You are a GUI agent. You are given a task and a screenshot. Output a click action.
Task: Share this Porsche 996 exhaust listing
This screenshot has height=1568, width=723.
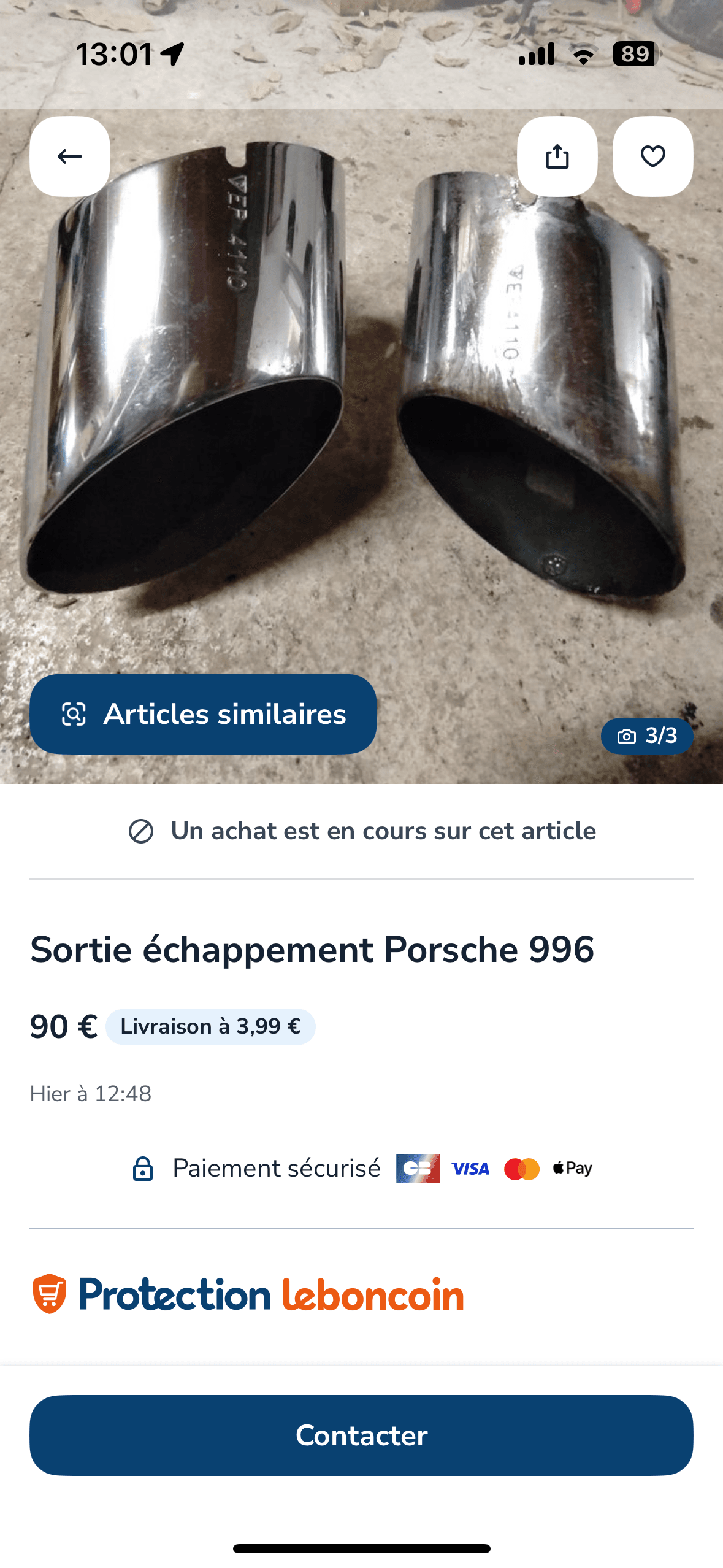557,156
